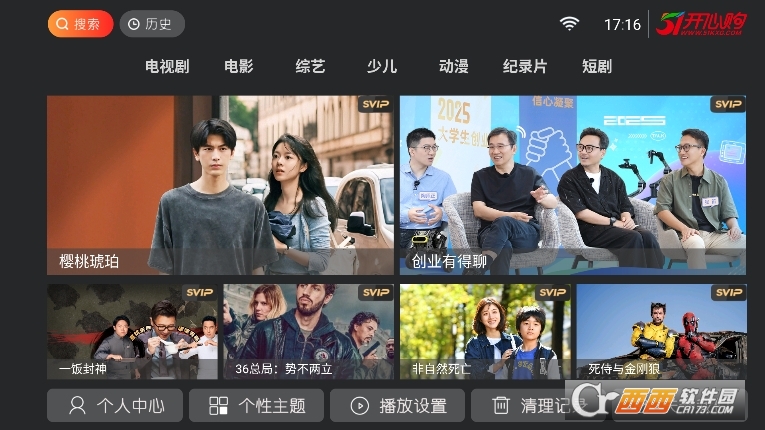The height and width of the screenshot is (430, 765).
Task: Switch to the 电视剧 tab
Action: pyautogui.click(x=167, y=67)
